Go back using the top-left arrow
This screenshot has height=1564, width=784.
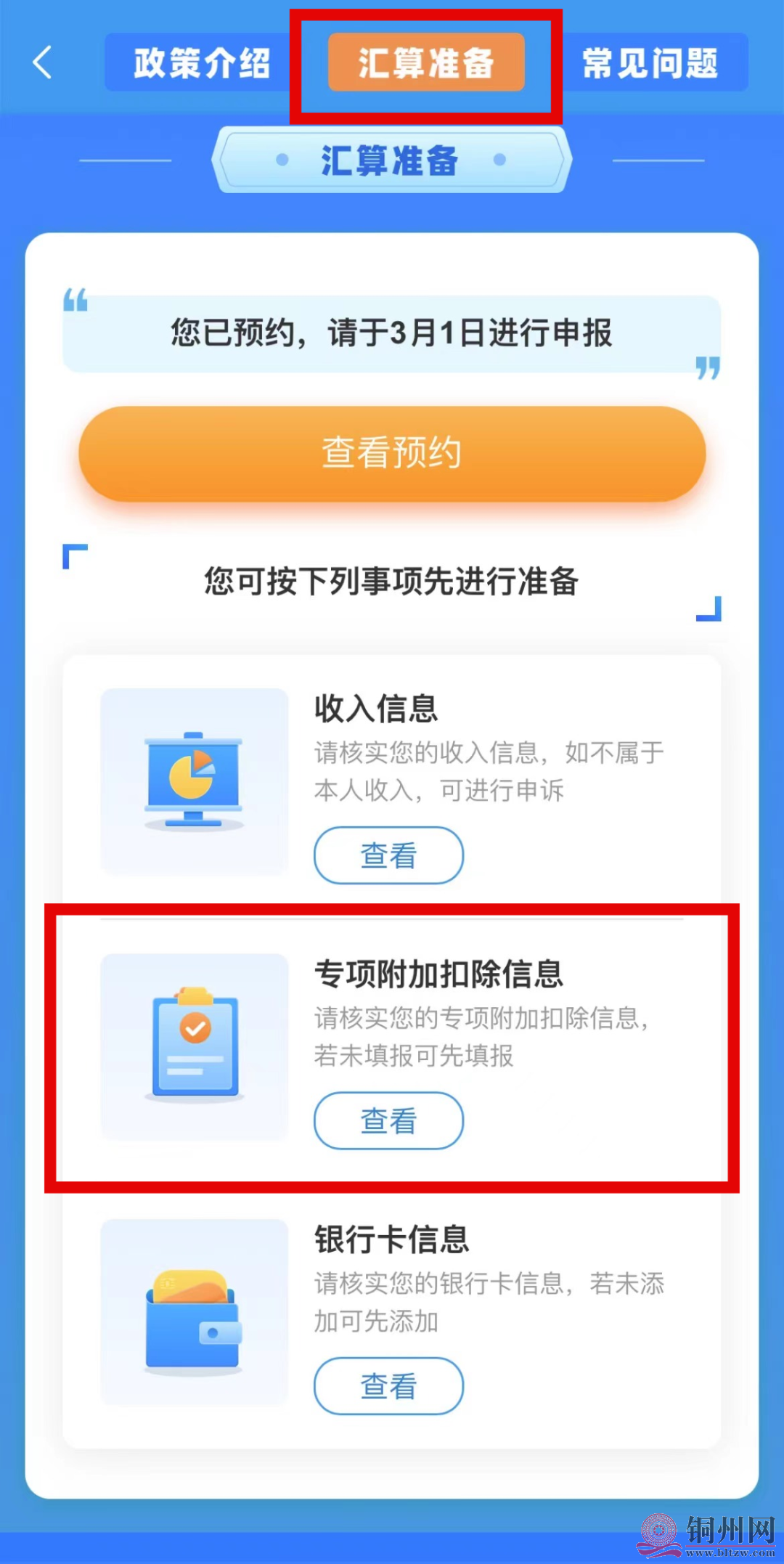point(43,62)
